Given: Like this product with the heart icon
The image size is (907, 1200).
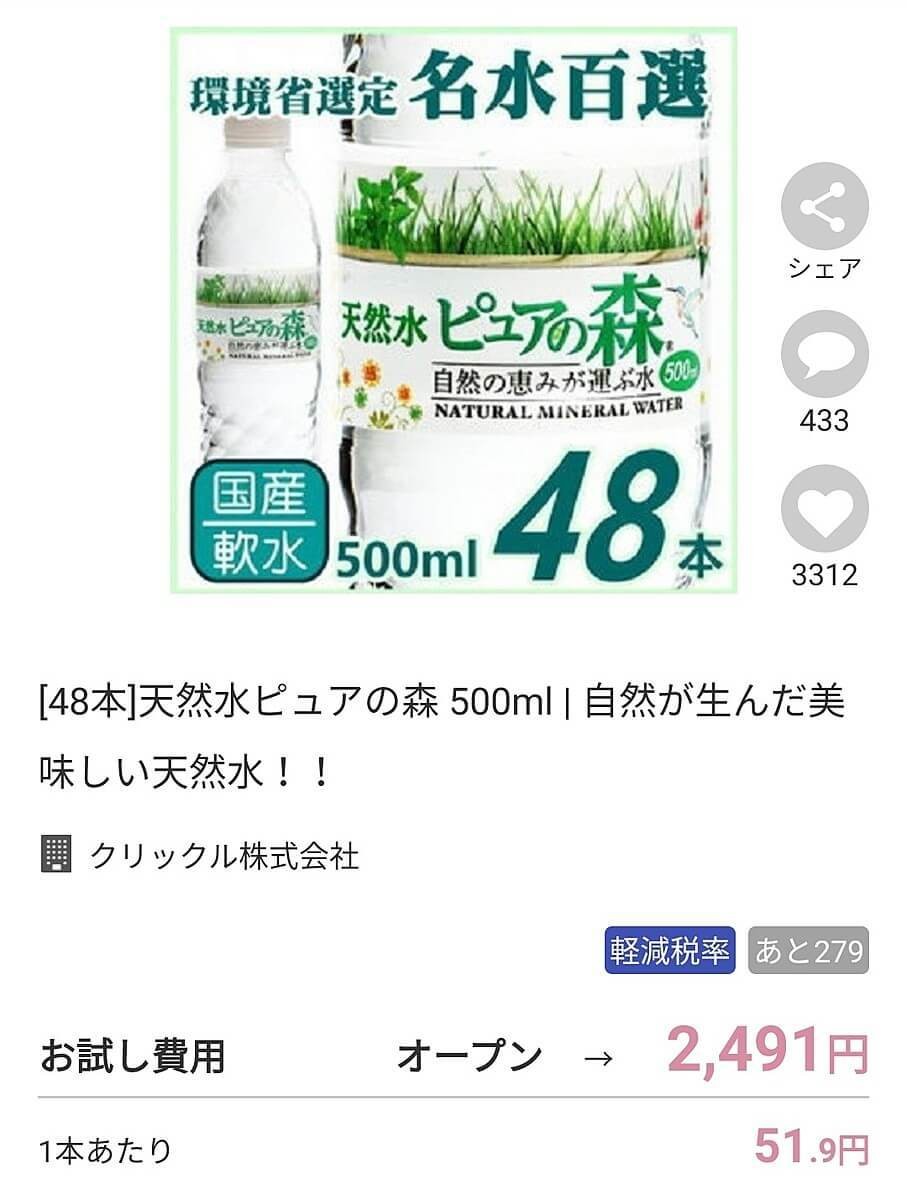Looking at the screenshot, I should point(824,509).
